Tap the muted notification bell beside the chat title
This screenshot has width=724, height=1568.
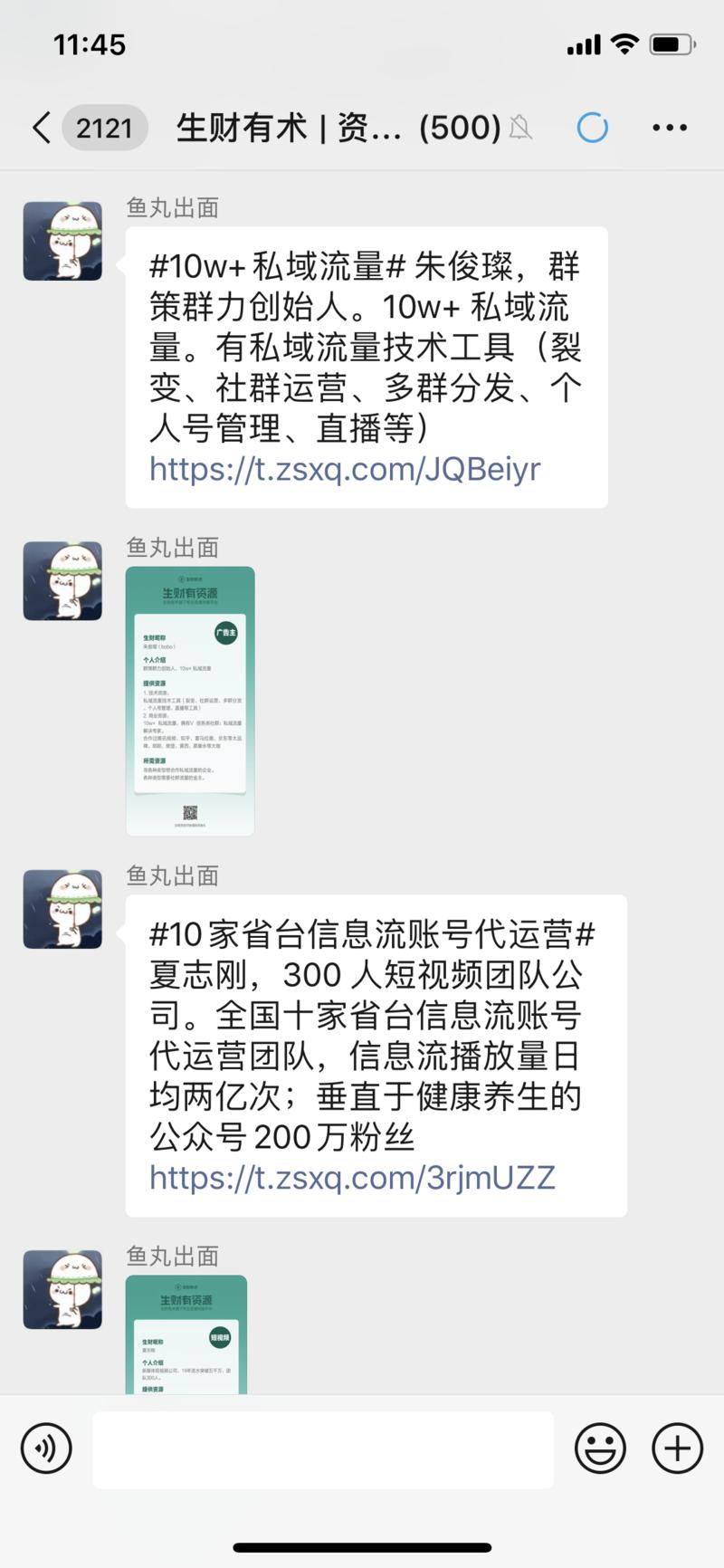click(519, 128)
